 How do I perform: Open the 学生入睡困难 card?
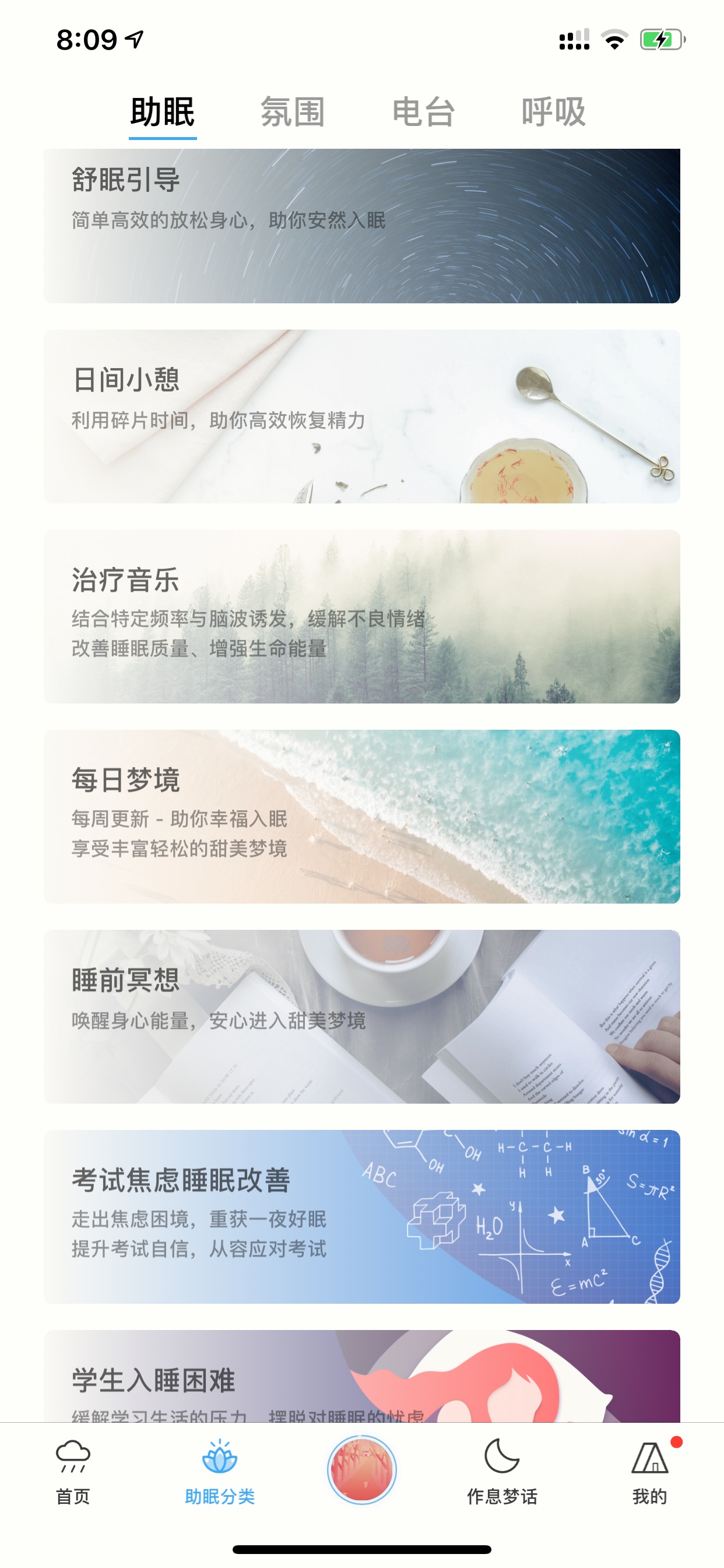(x=362, y=1376)
